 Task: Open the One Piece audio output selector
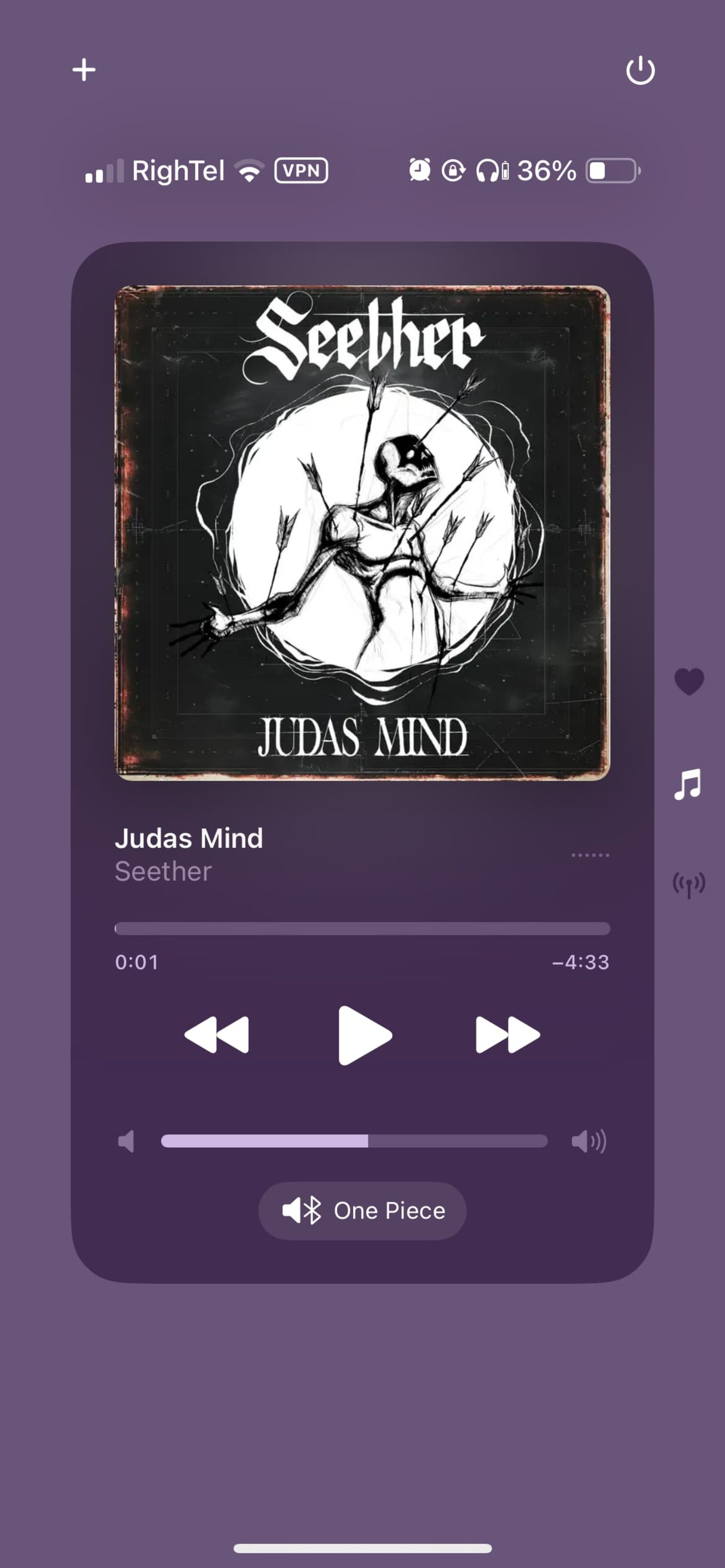tap(362, 1211)
